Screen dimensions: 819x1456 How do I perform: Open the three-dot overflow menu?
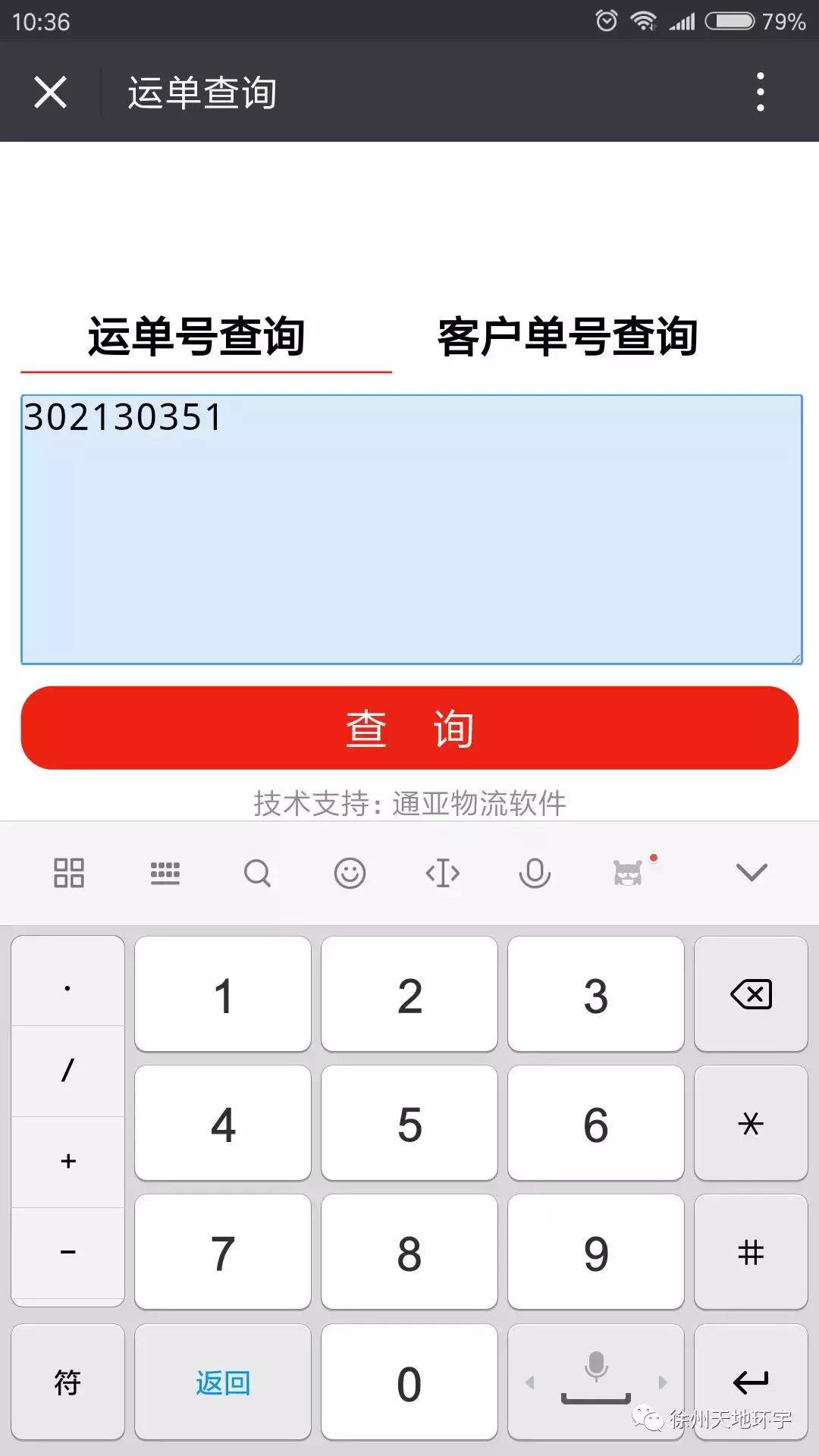coord(760,91)
